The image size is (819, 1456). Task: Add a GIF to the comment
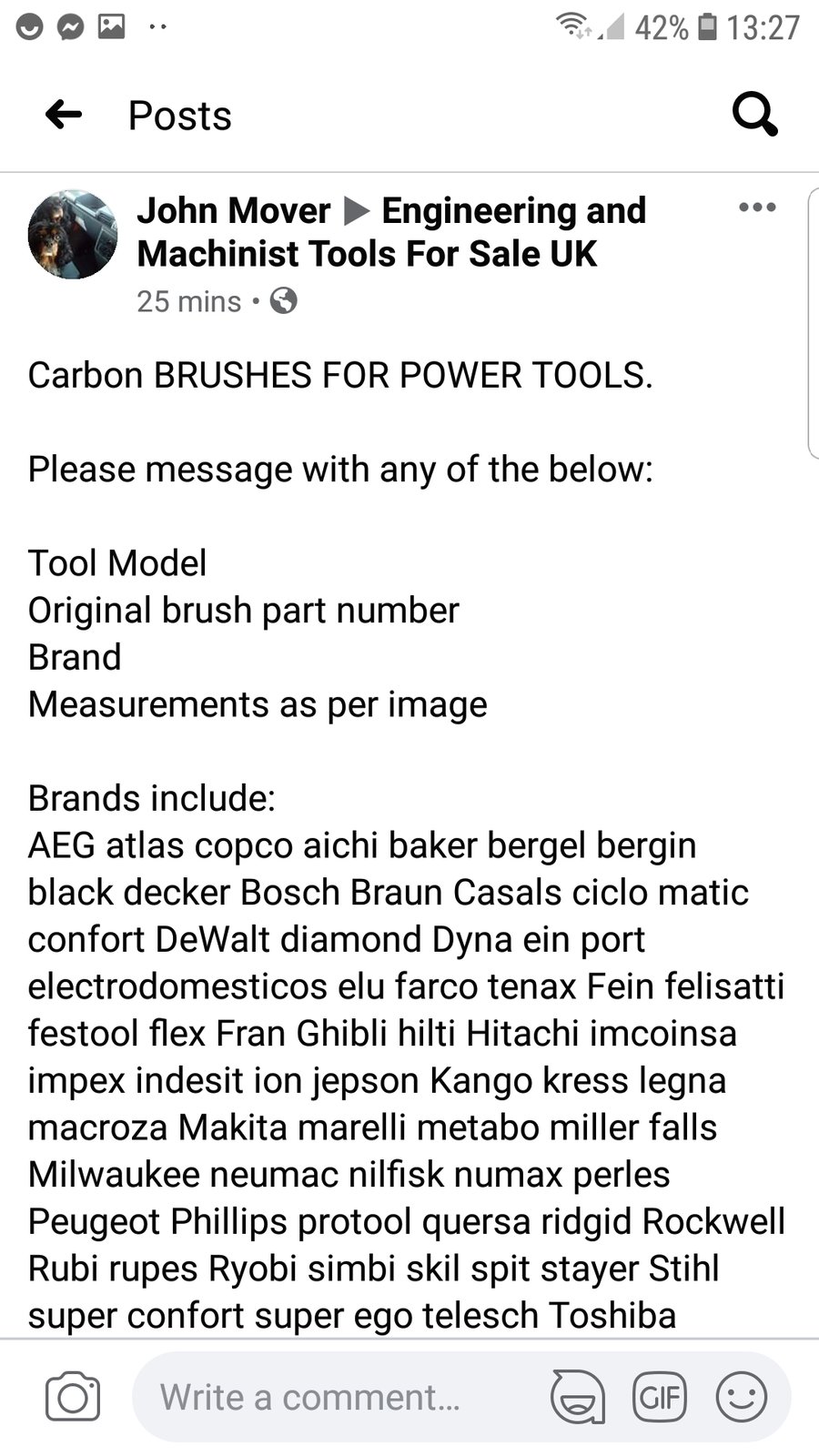pyautogui.click(x=660, y=1397)
